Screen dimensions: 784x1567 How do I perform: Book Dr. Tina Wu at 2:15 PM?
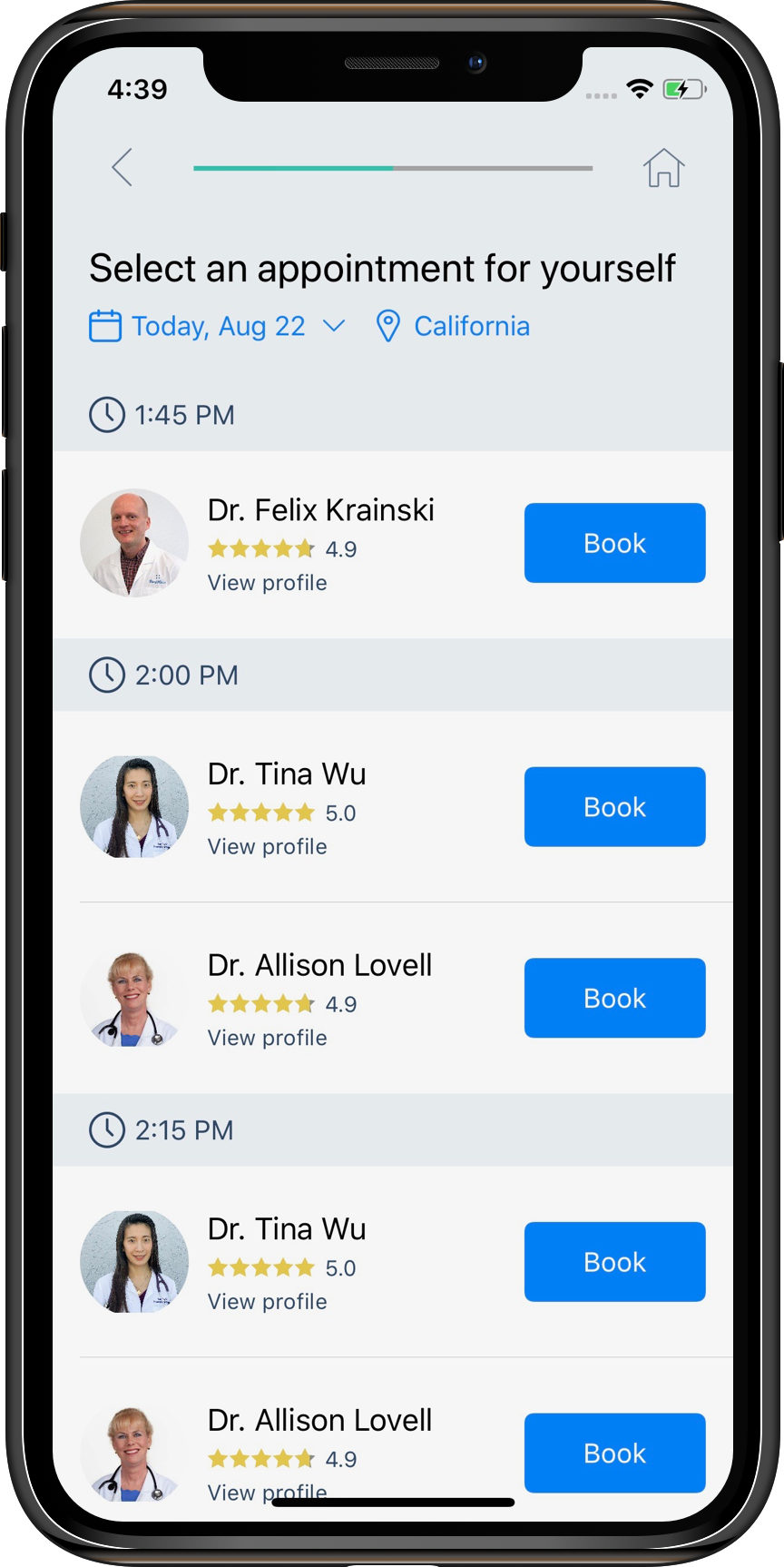[614, 1262]
